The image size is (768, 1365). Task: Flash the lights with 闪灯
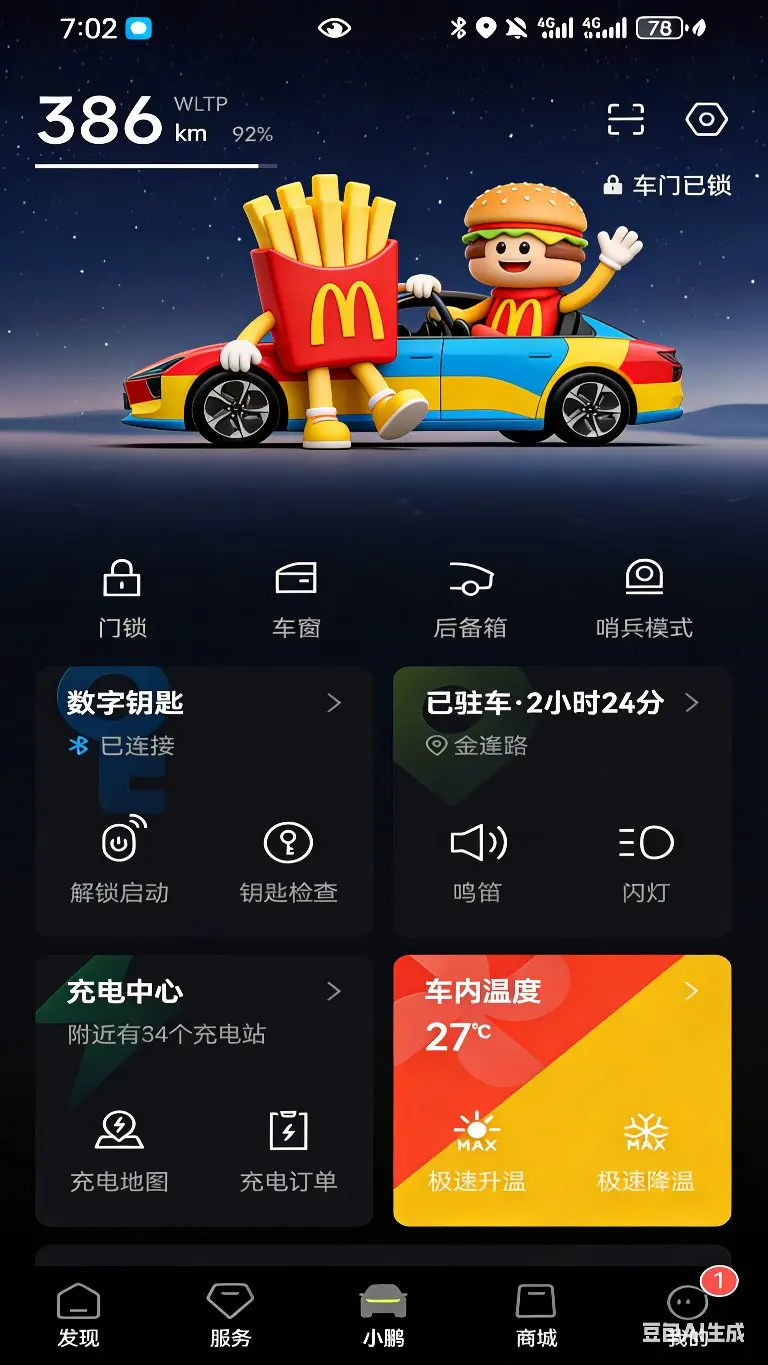645,861
